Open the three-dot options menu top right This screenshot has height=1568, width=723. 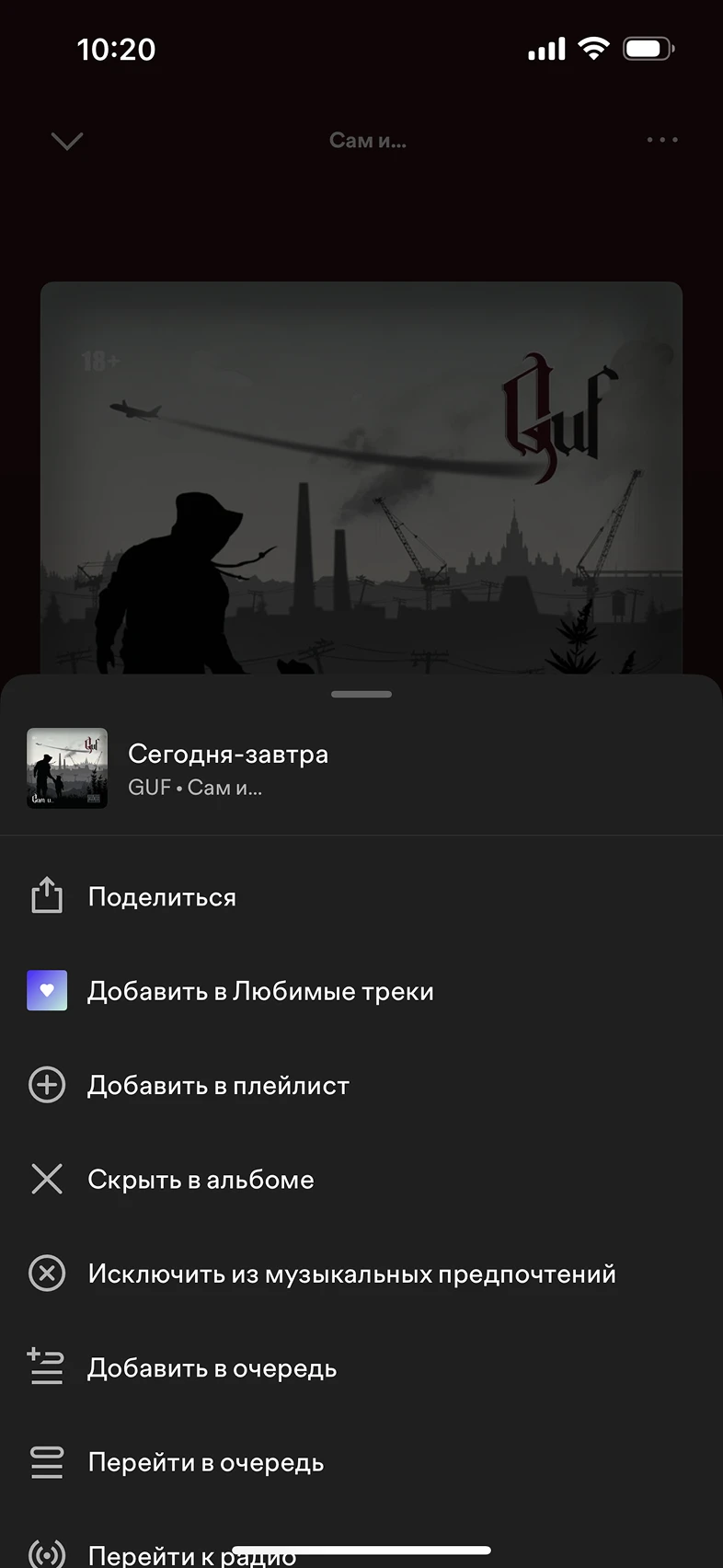point(661,140)
